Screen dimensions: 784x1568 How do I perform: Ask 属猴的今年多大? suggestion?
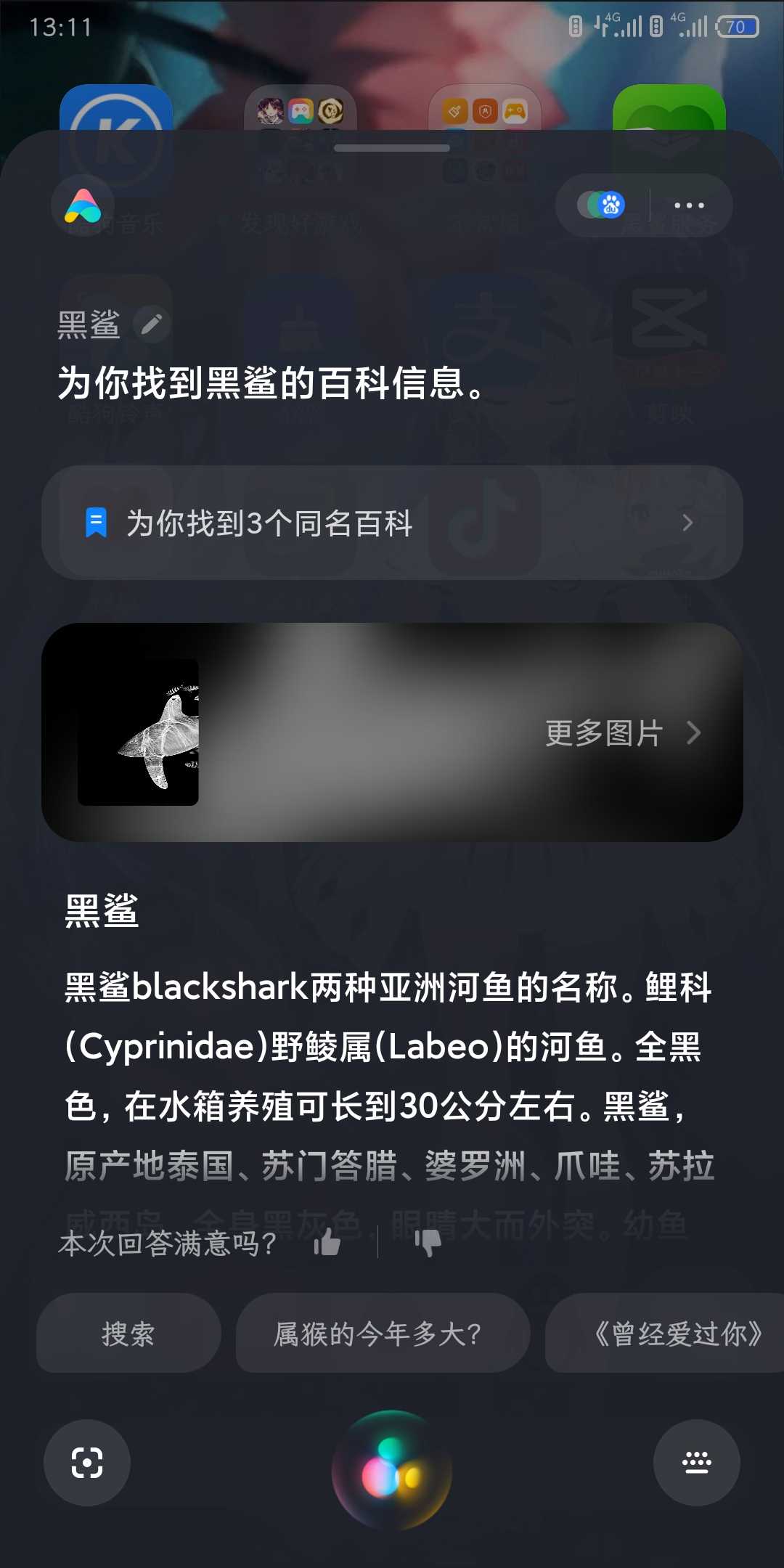(383, 1333)
